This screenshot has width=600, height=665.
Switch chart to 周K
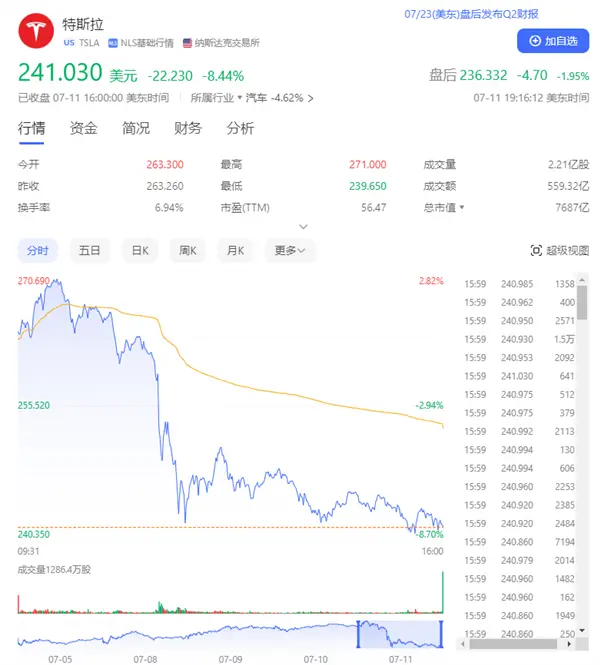point(186,250)
